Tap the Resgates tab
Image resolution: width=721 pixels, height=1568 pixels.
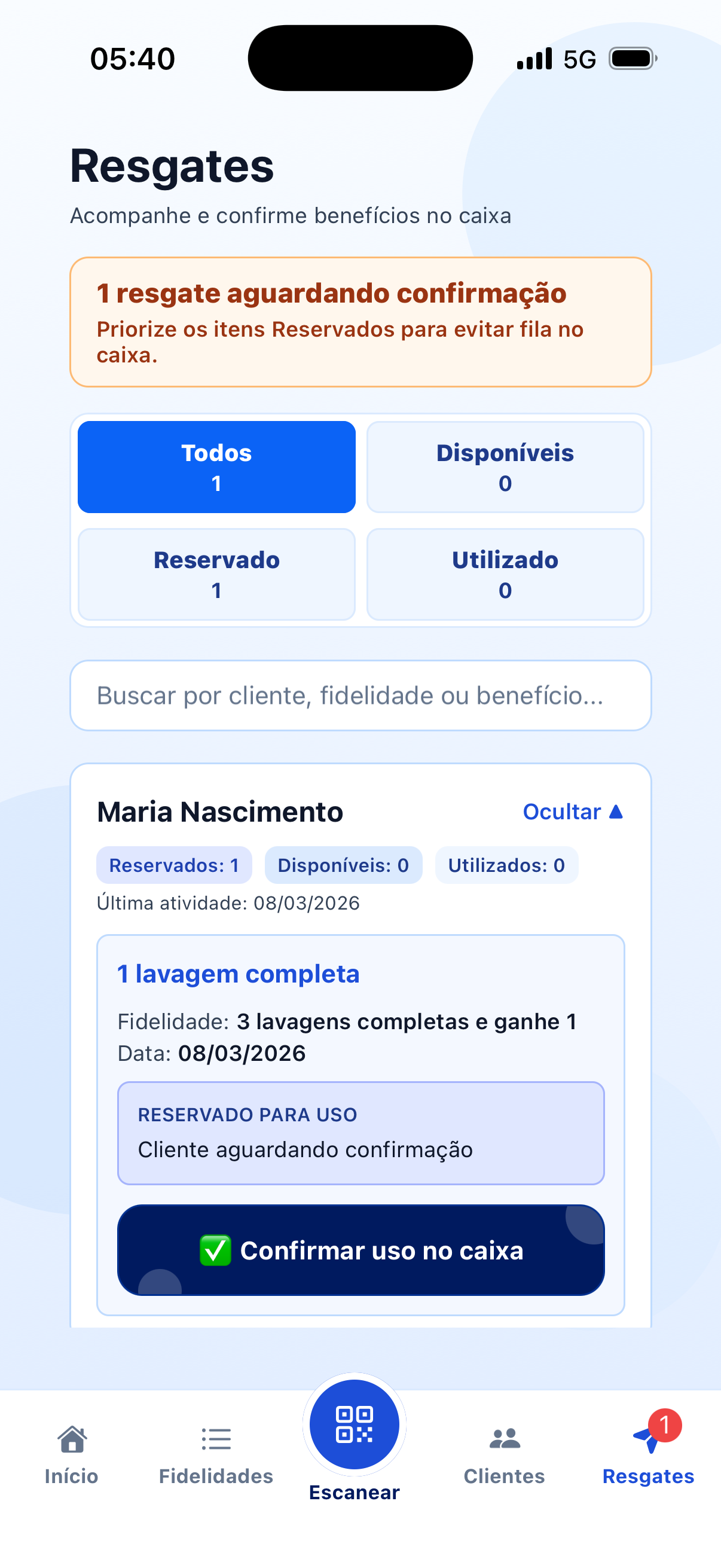648,1454
